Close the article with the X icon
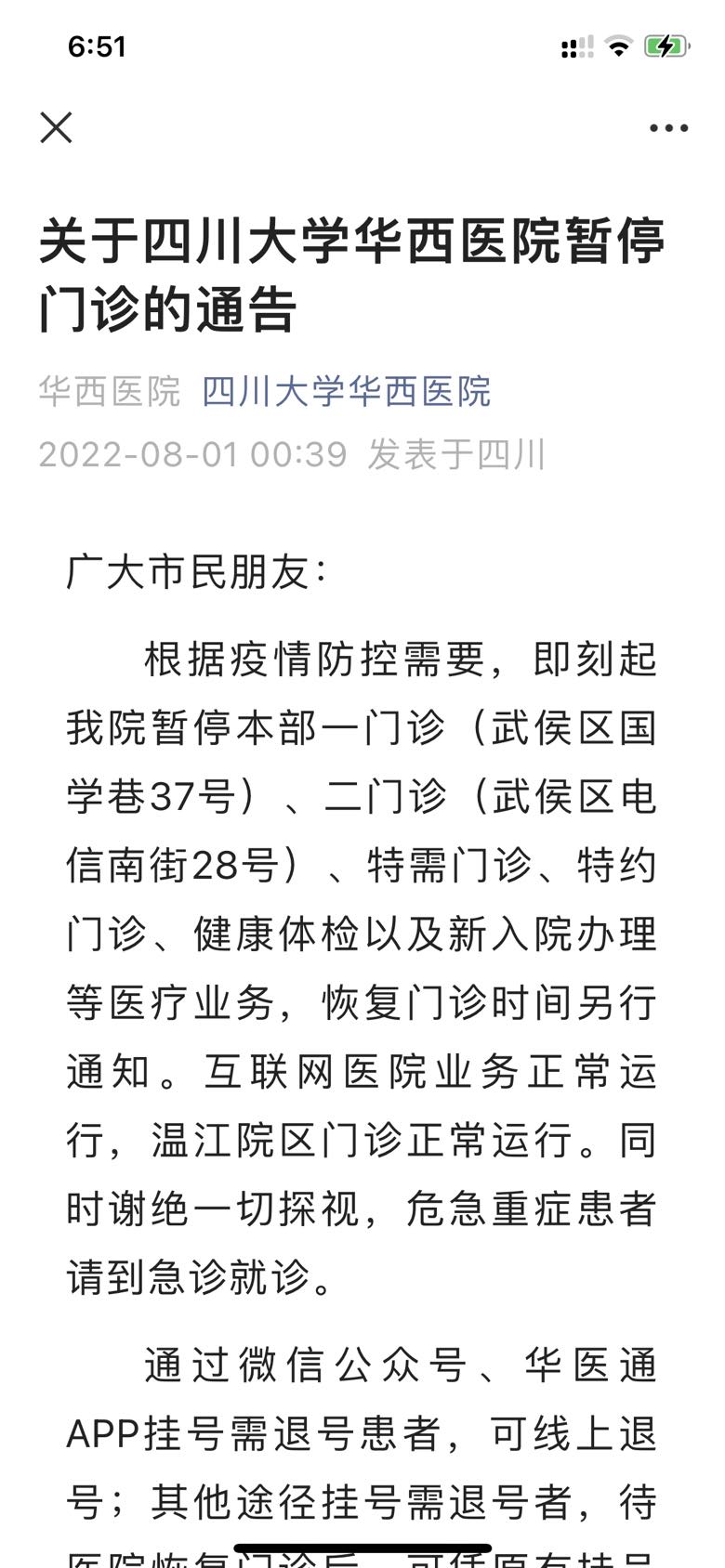 pos(56,127)
